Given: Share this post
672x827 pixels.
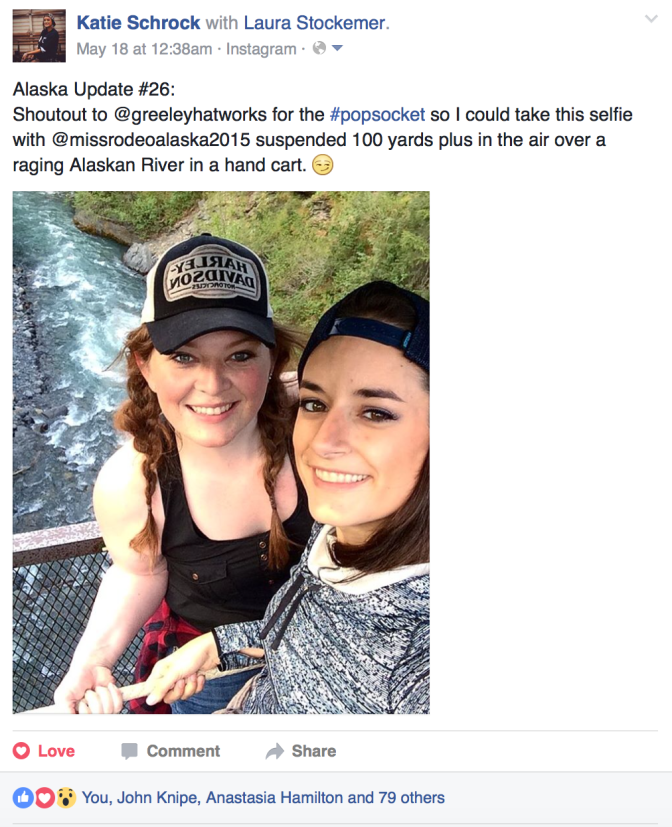Looking at the screenshot, I should (x=300, y=751).
